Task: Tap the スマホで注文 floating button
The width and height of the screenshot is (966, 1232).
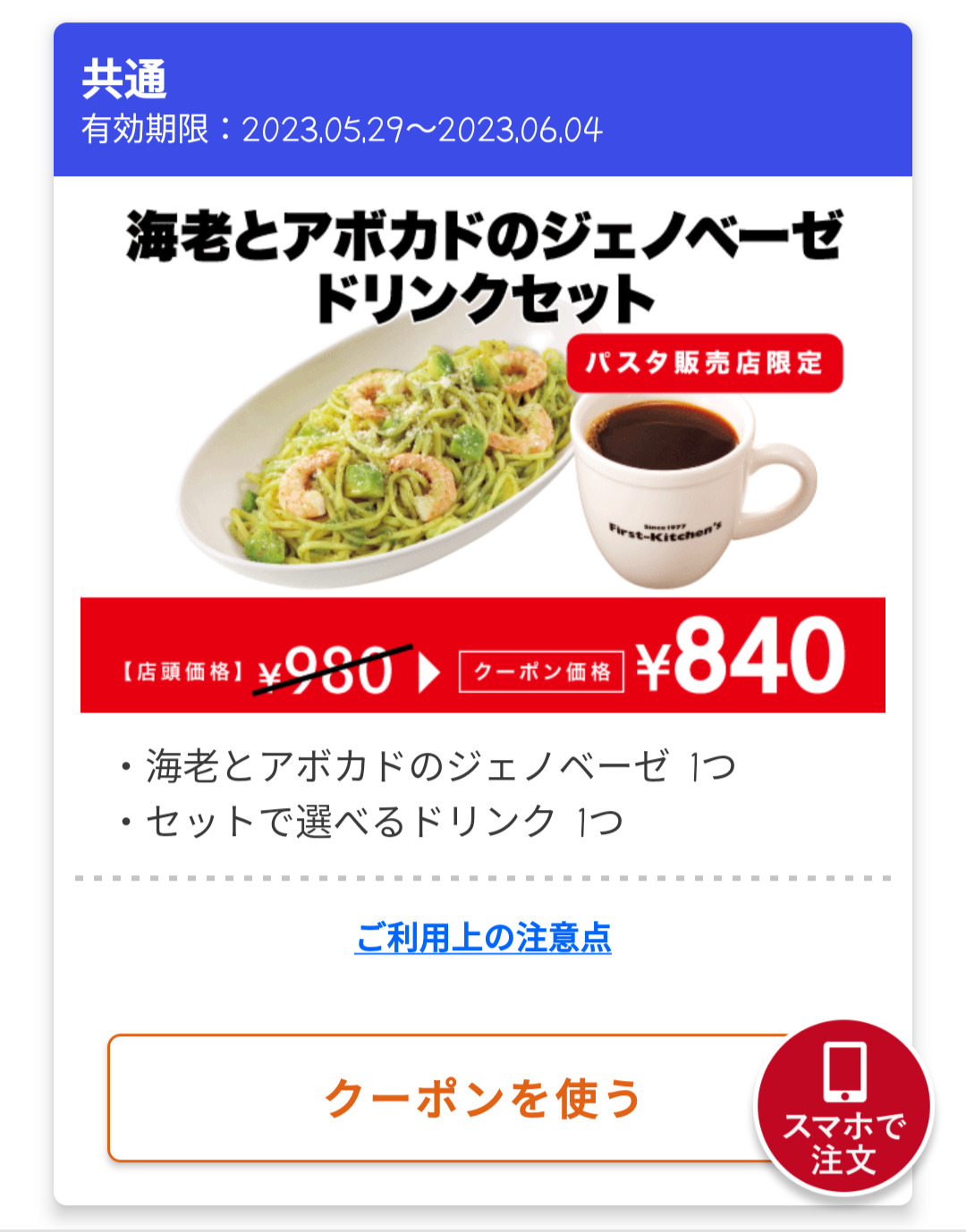Action: tap(843, 1108)
